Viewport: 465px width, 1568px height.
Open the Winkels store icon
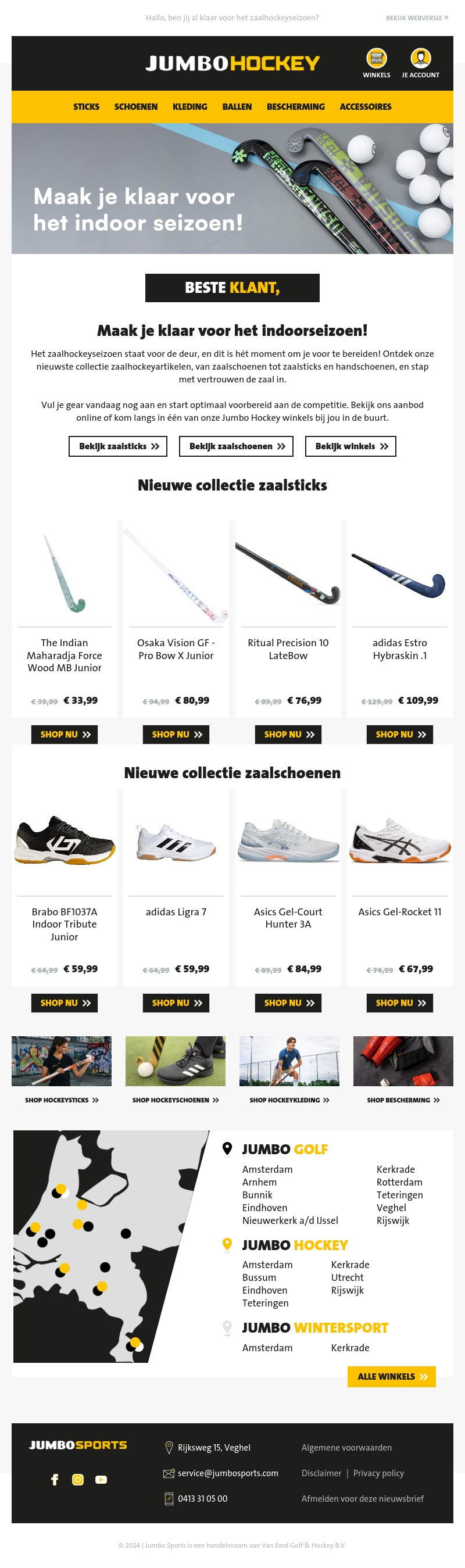376,59
